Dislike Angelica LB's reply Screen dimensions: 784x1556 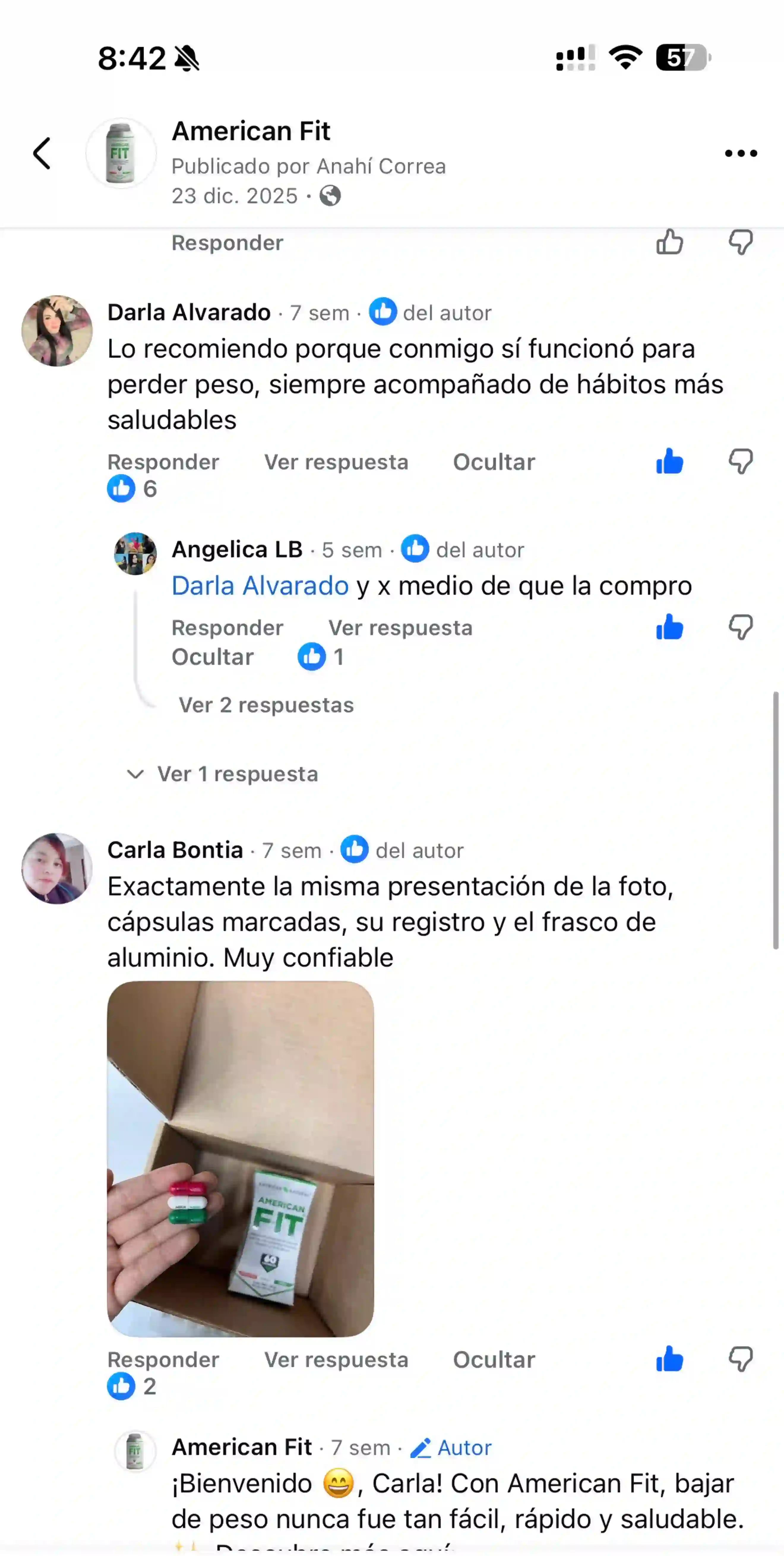[x=741, y=628]
